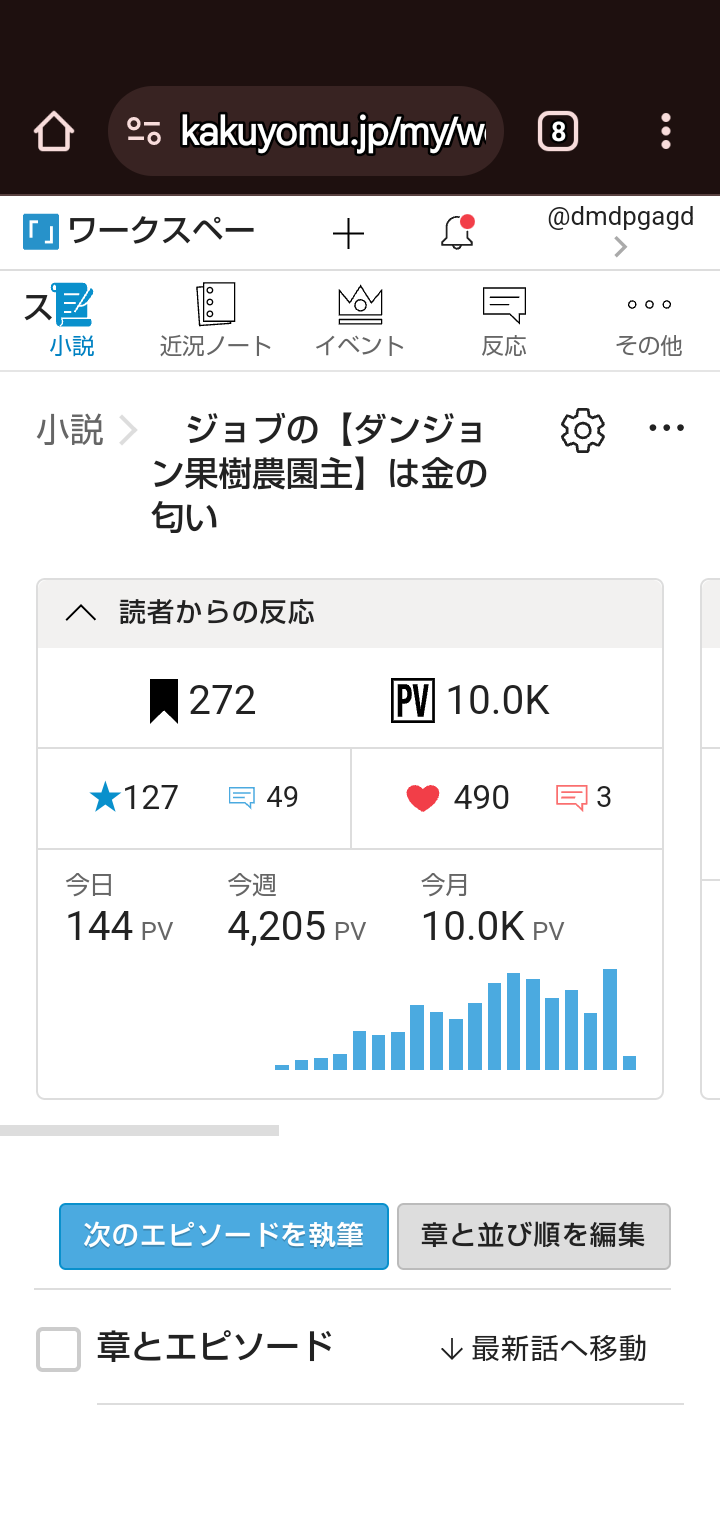Tap 章と並び順を編集 button
The height and width of the screenshot is (1520, 720).
[533, 1236]
